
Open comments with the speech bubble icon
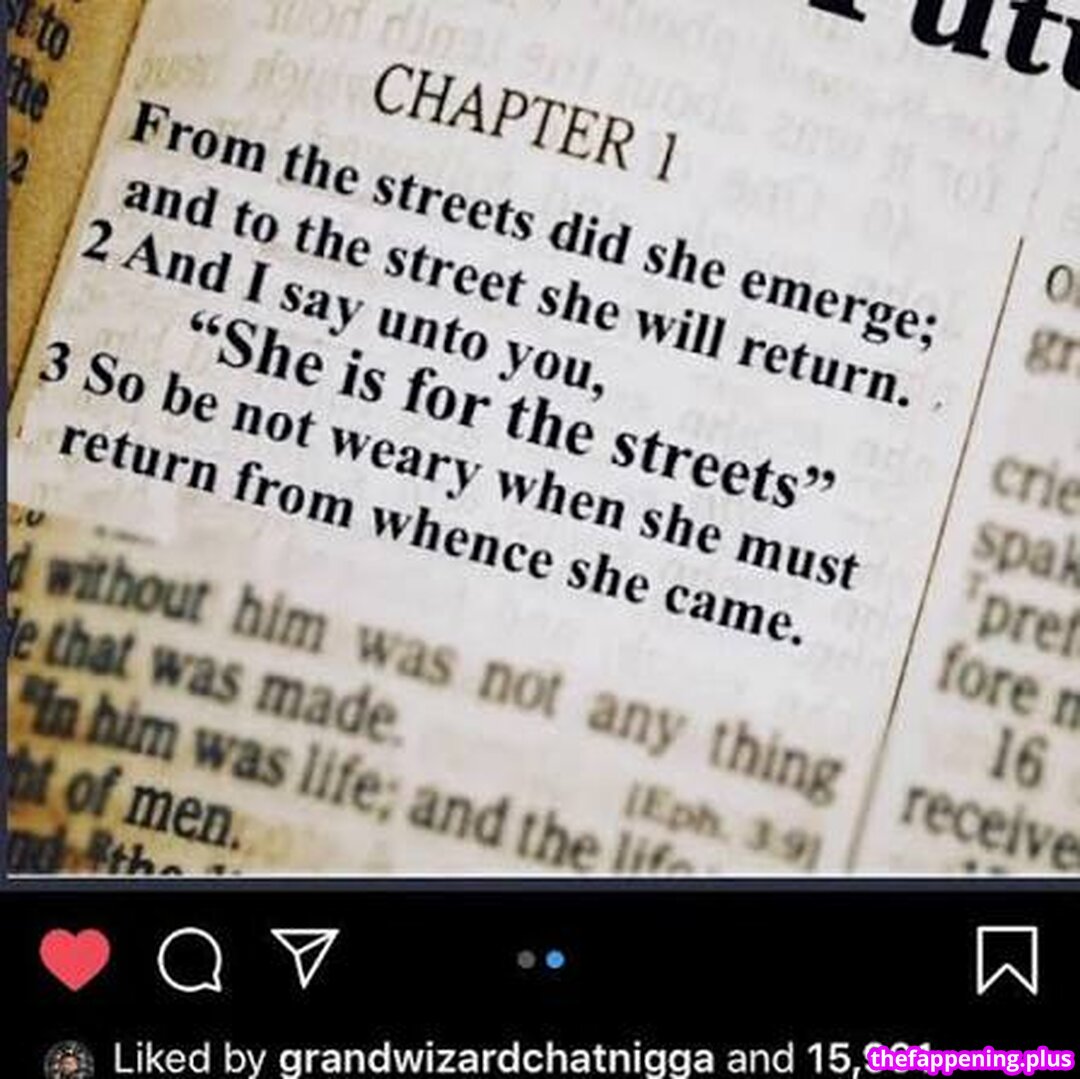[x=190, y=961]
